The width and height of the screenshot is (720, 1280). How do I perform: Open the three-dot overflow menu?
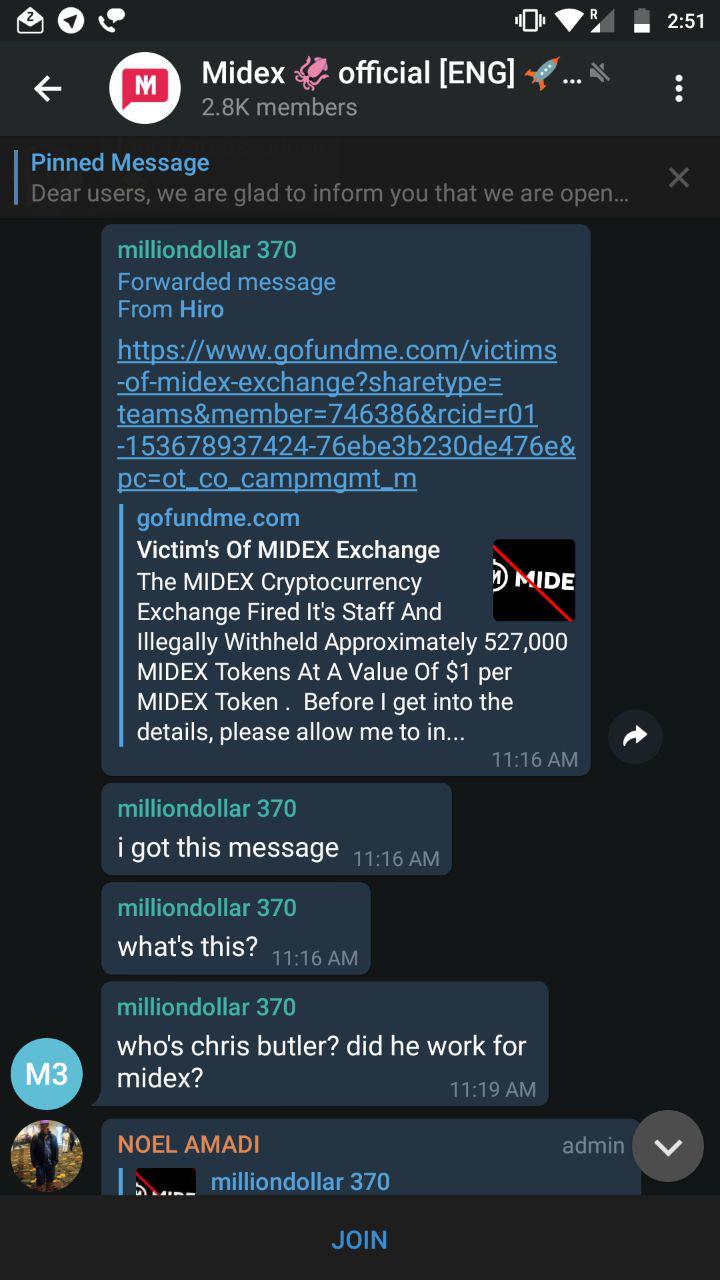pos(679,89)
